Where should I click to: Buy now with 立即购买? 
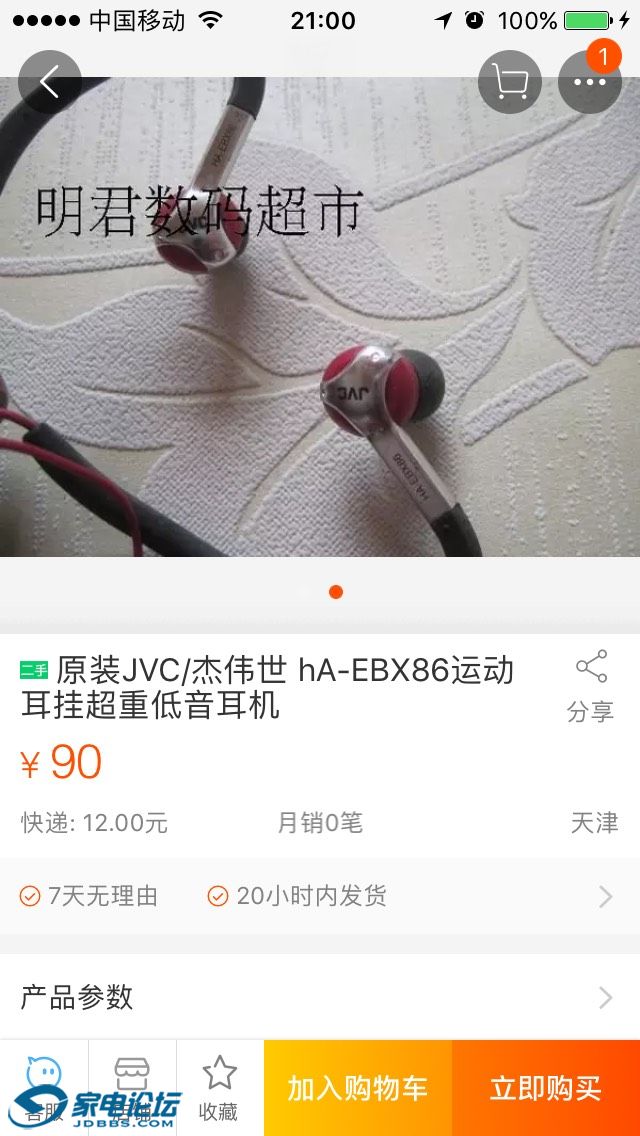click(x=546, y=1088)
